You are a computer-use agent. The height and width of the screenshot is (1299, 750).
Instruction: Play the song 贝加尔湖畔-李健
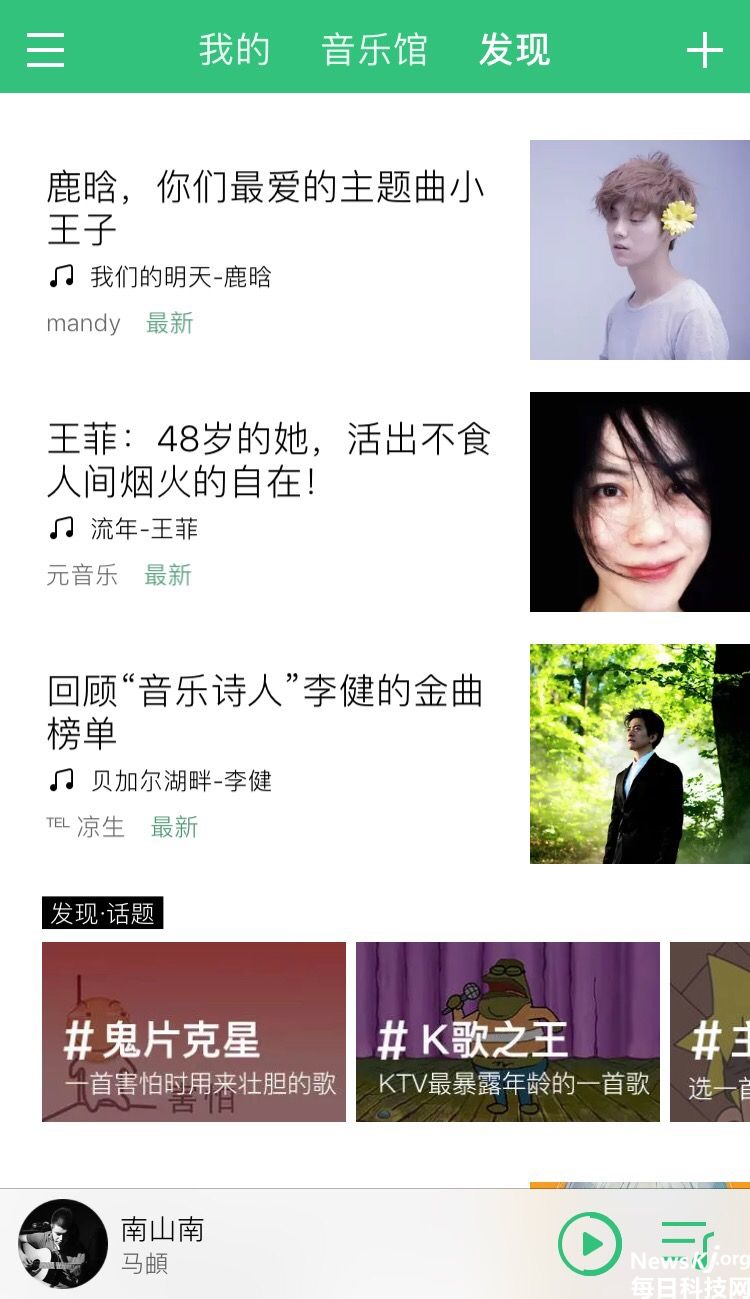[180, 781]
